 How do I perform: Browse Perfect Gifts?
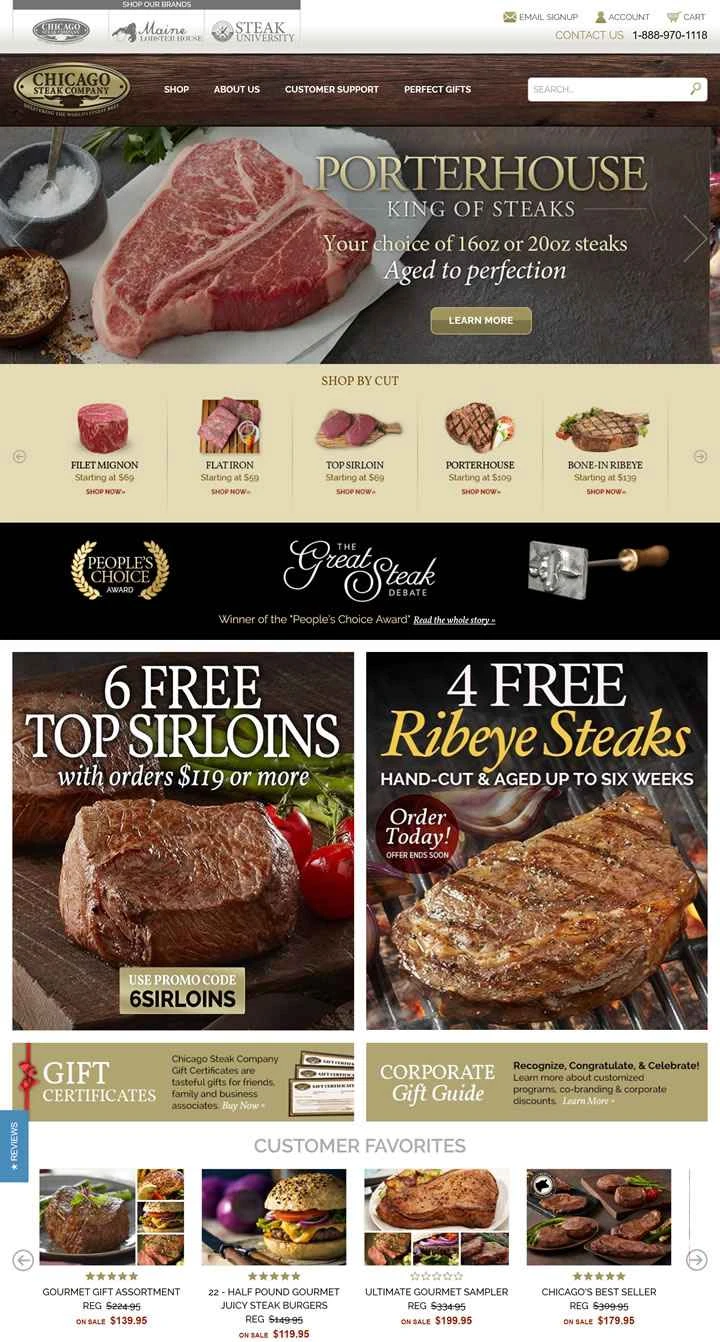point(437,89)
